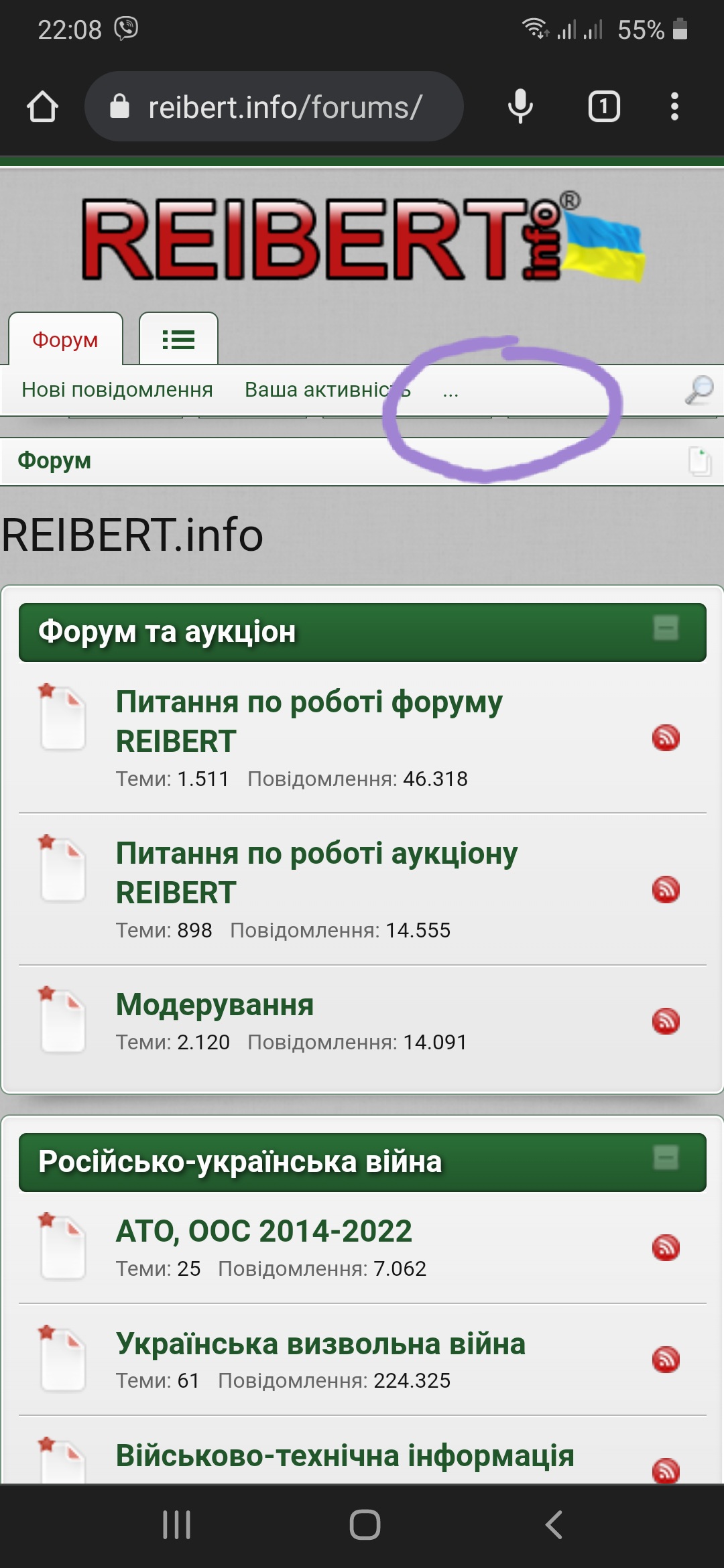This screenshot has height=1568, width=724.
Task: Open the list menu tab
Action: [178, 340]
